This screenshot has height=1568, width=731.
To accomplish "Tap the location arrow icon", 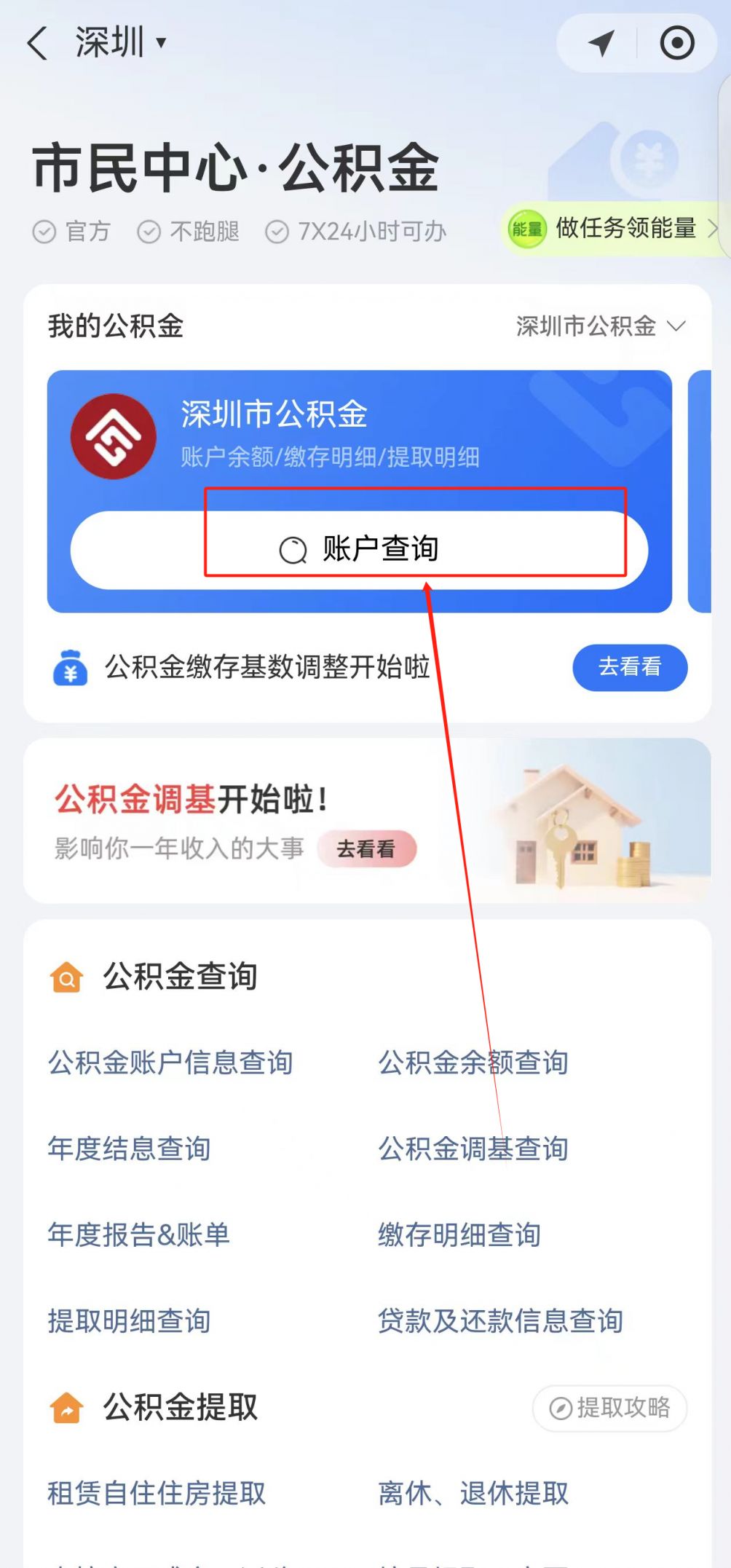I will (x=601, y=43).
